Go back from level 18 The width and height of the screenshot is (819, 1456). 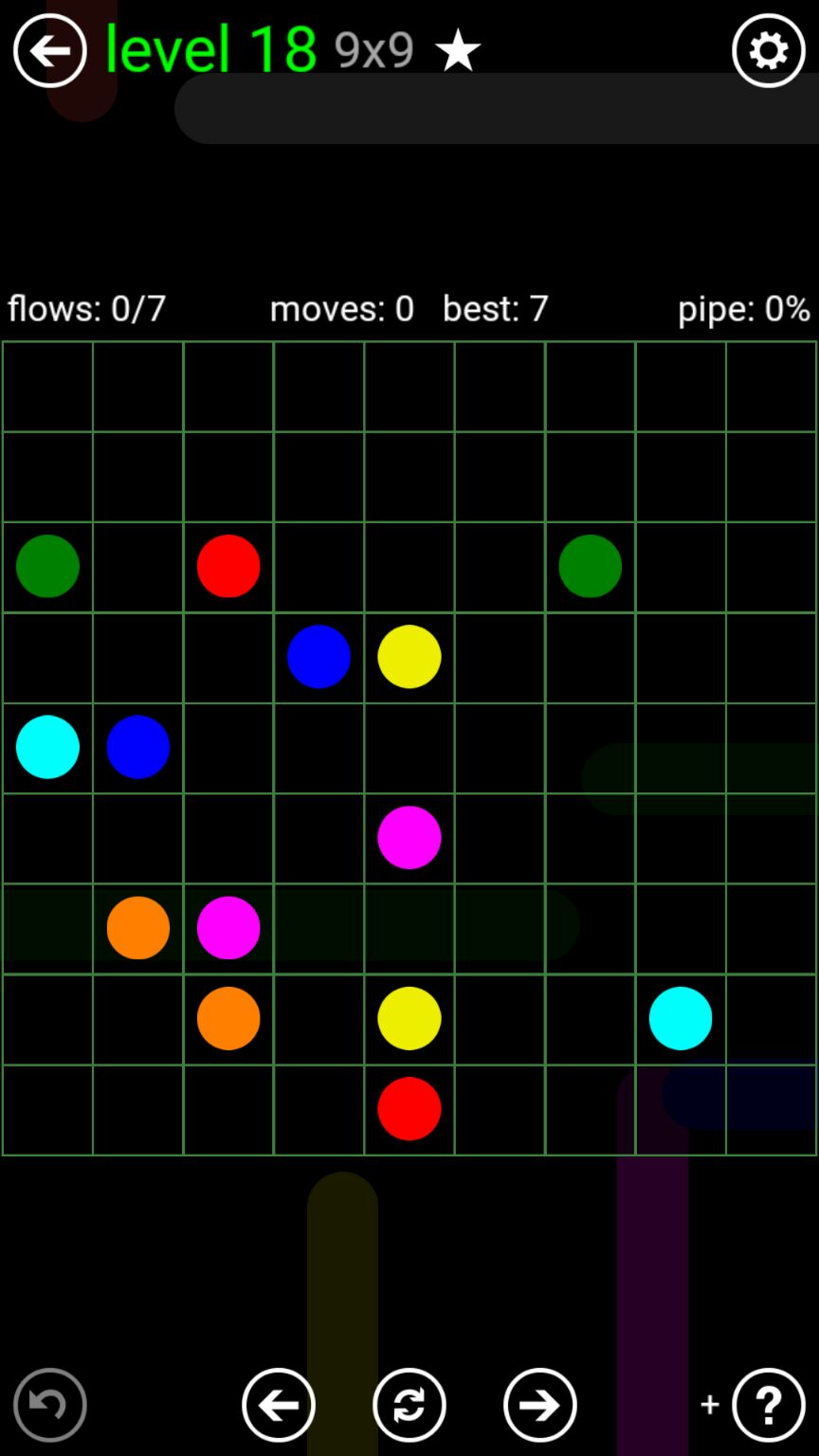[49, 50]
